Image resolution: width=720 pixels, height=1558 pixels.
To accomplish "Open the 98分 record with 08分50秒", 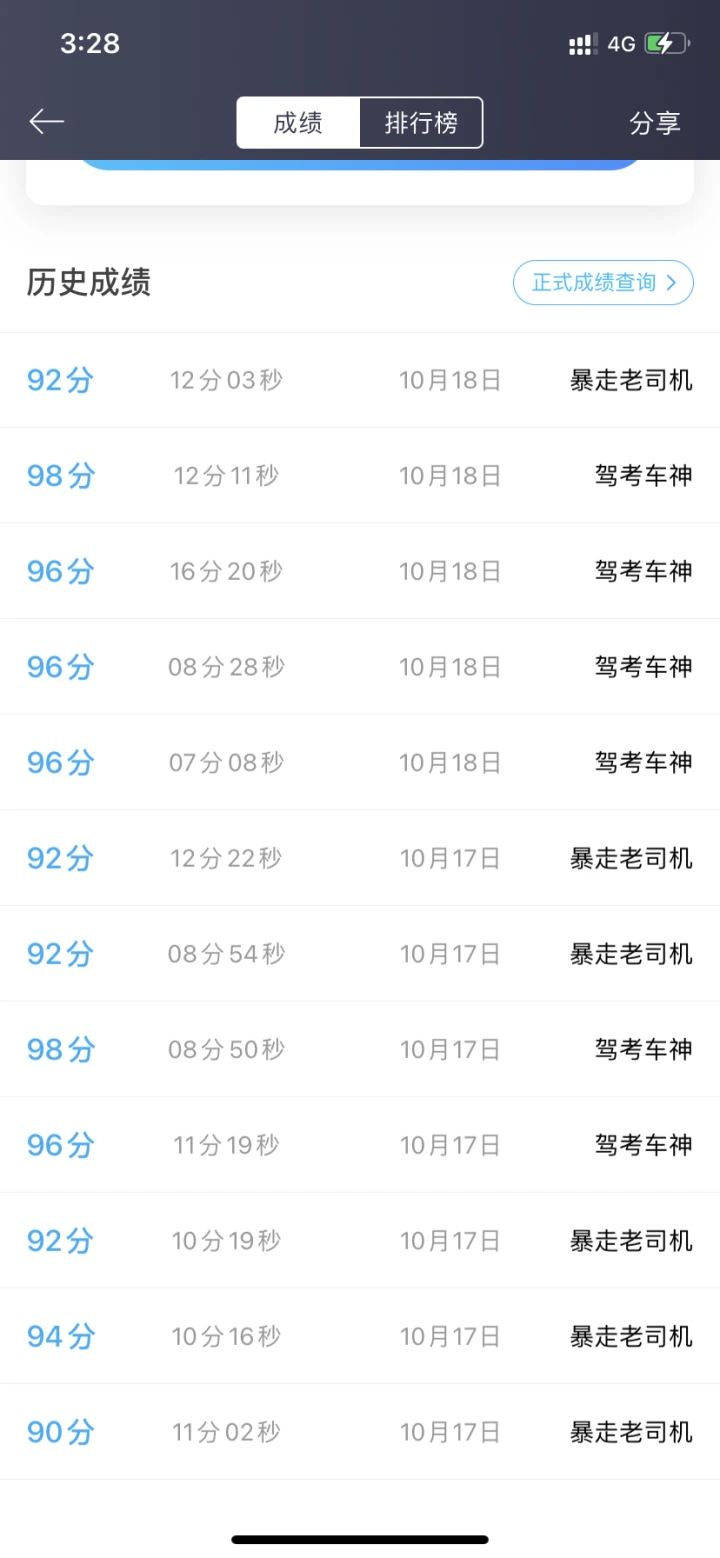I will [x=360, y=1049].
